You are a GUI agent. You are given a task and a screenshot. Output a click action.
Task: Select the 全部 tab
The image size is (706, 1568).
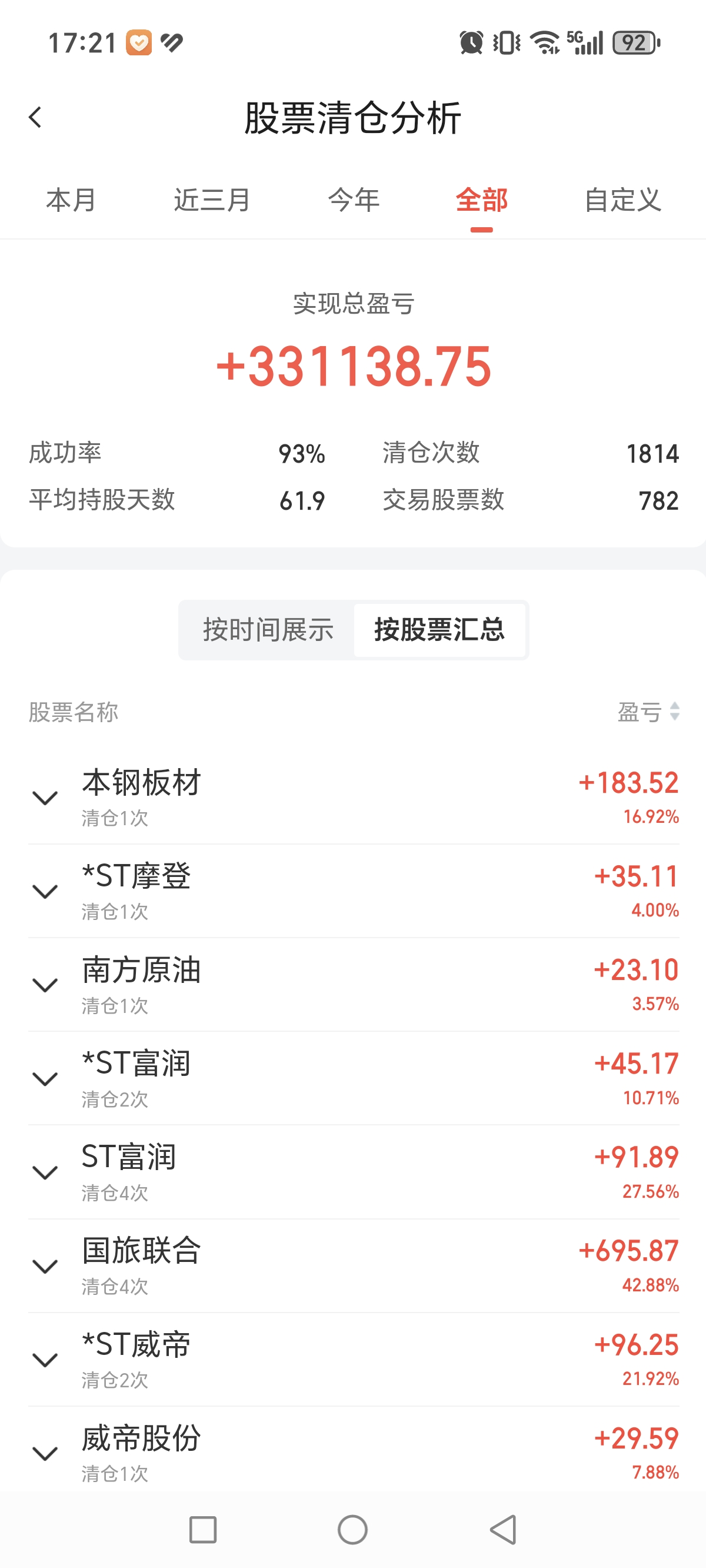tap(481, 200)
